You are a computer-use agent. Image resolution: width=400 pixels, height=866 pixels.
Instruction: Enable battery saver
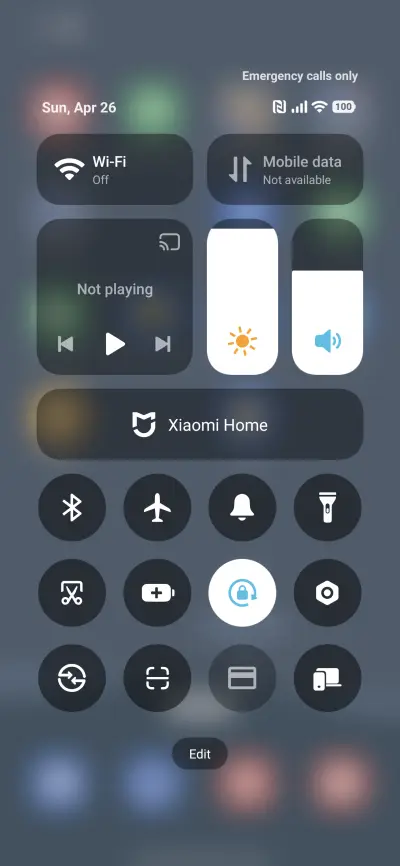(157, 593)
